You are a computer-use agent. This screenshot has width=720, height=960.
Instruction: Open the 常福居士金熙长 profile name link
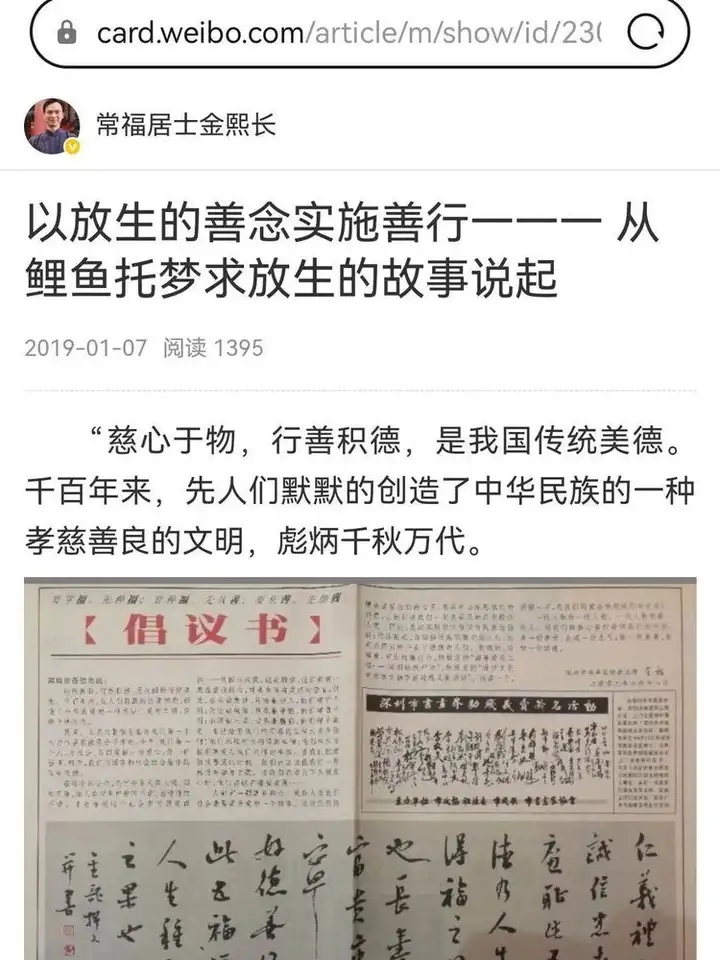click(x=185, y=125)
